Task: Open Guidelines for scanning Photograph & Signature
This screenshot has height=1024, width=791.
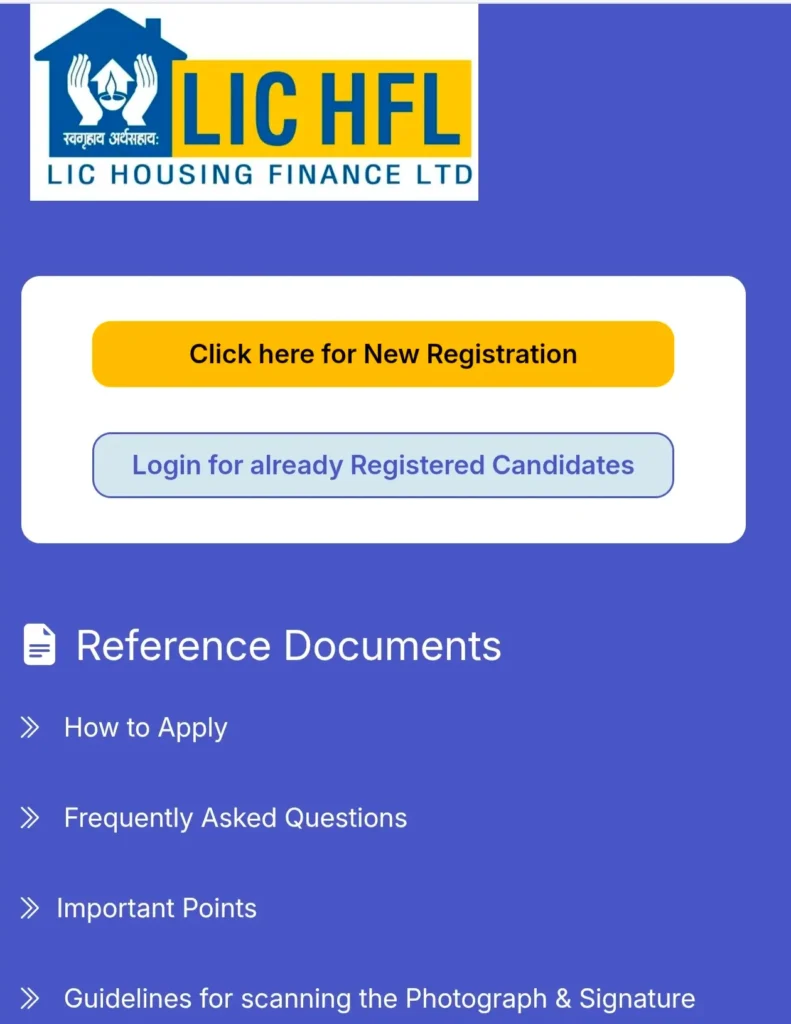Action: (379, 998)
